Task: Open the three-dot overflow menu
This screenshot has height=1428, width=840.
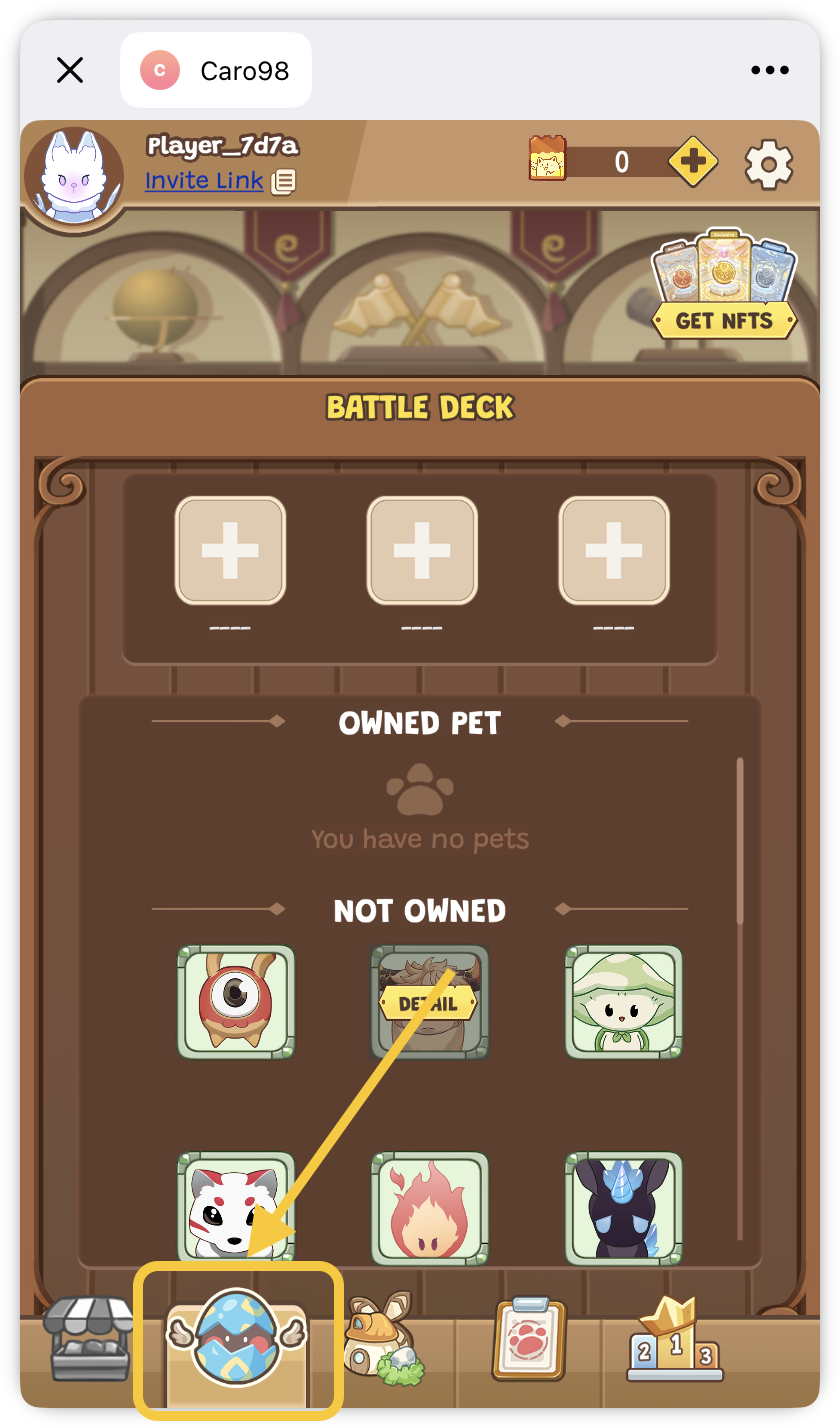Action: [x=769, y=70]
